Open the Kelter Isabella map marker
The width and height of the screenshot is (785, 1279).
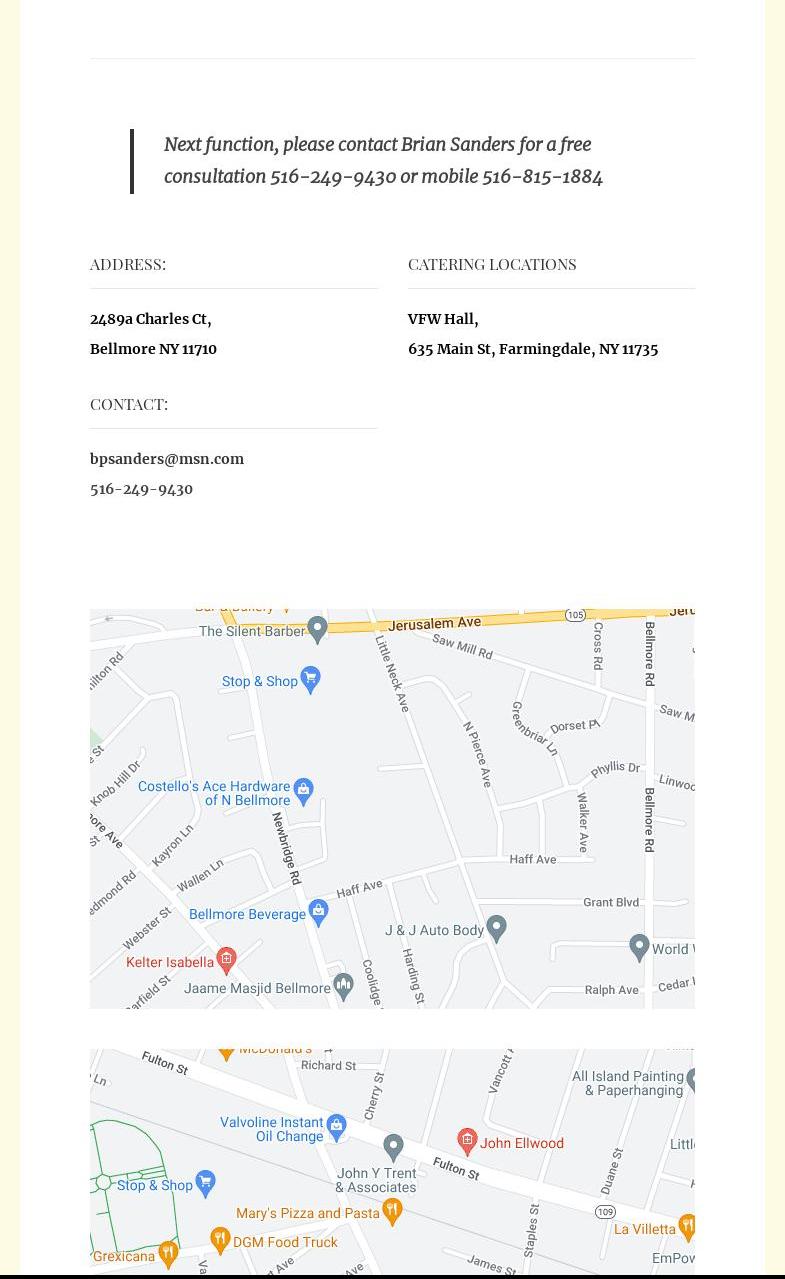click(x=227, y=959)
